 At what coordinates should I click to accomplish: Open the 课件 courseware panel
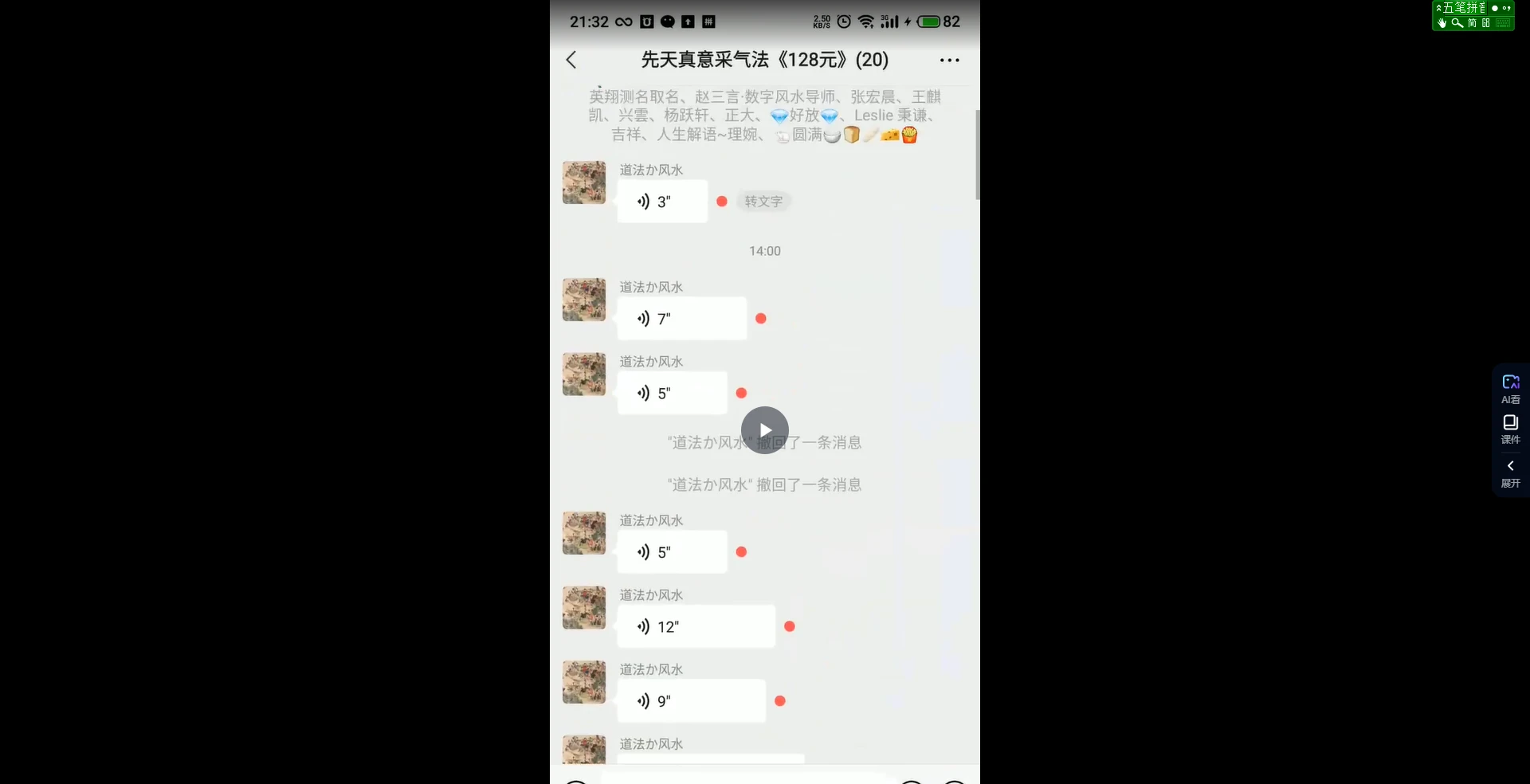click(x=1510, y=429)
